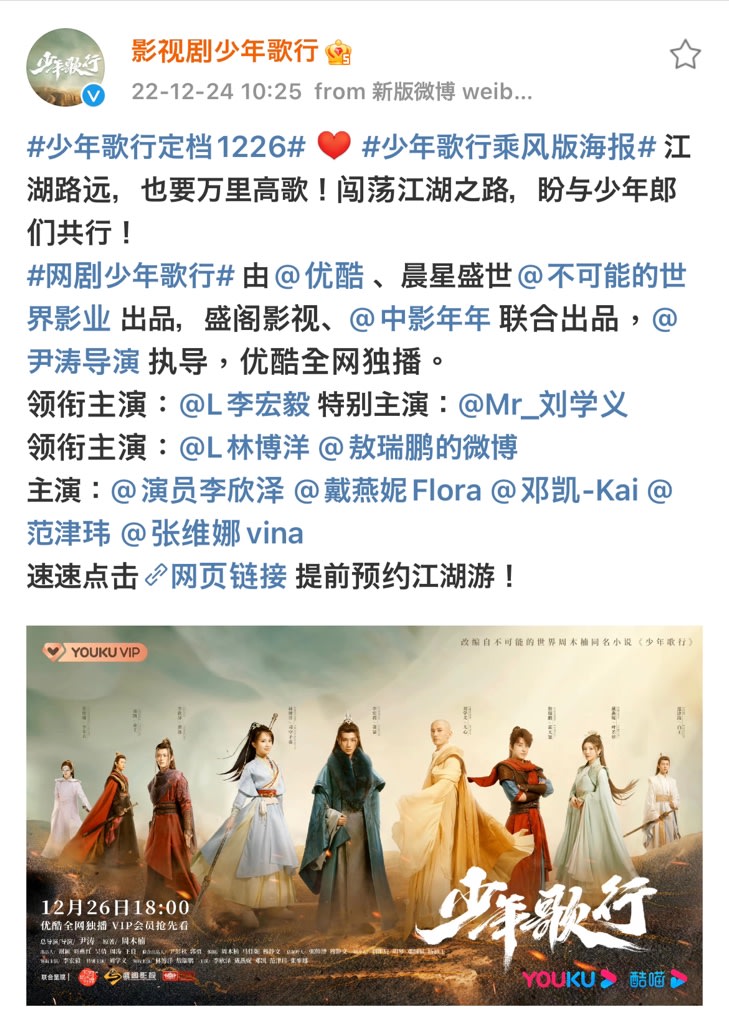Open hashtag #少年歌行定档1226#
This screenshot has width=729, height=1024.
tap(166, 147)
